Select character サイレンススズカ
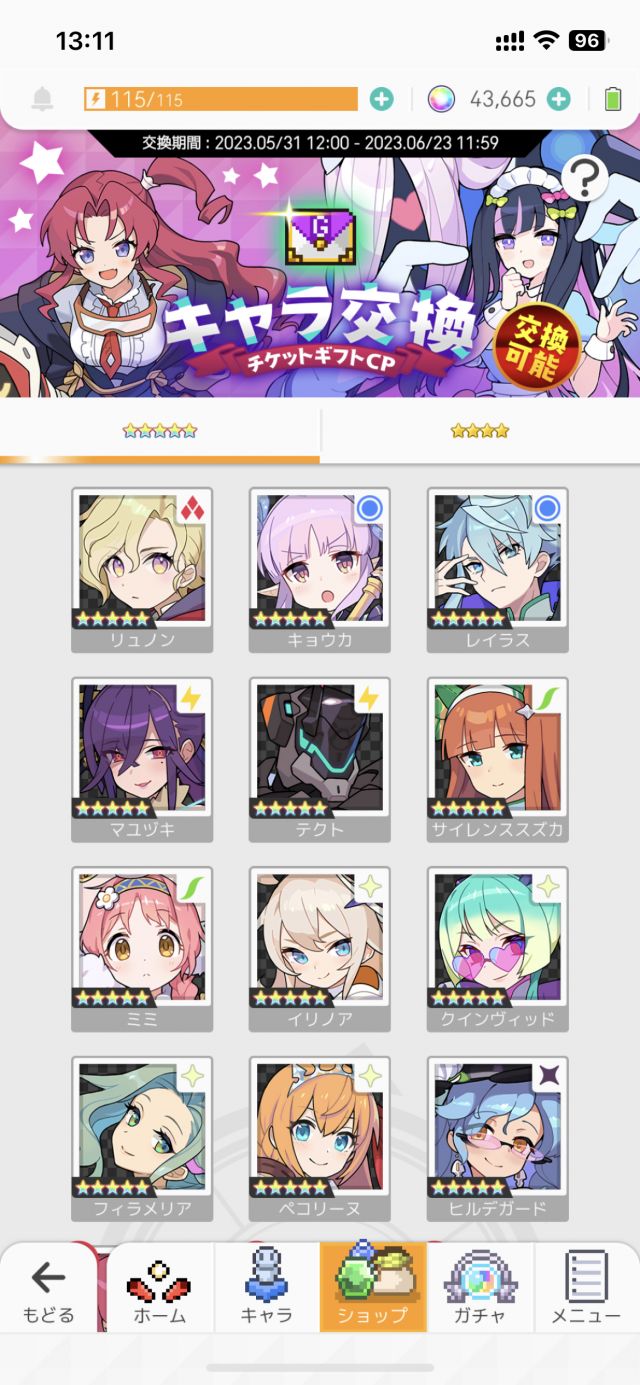 tap(497, 760)
